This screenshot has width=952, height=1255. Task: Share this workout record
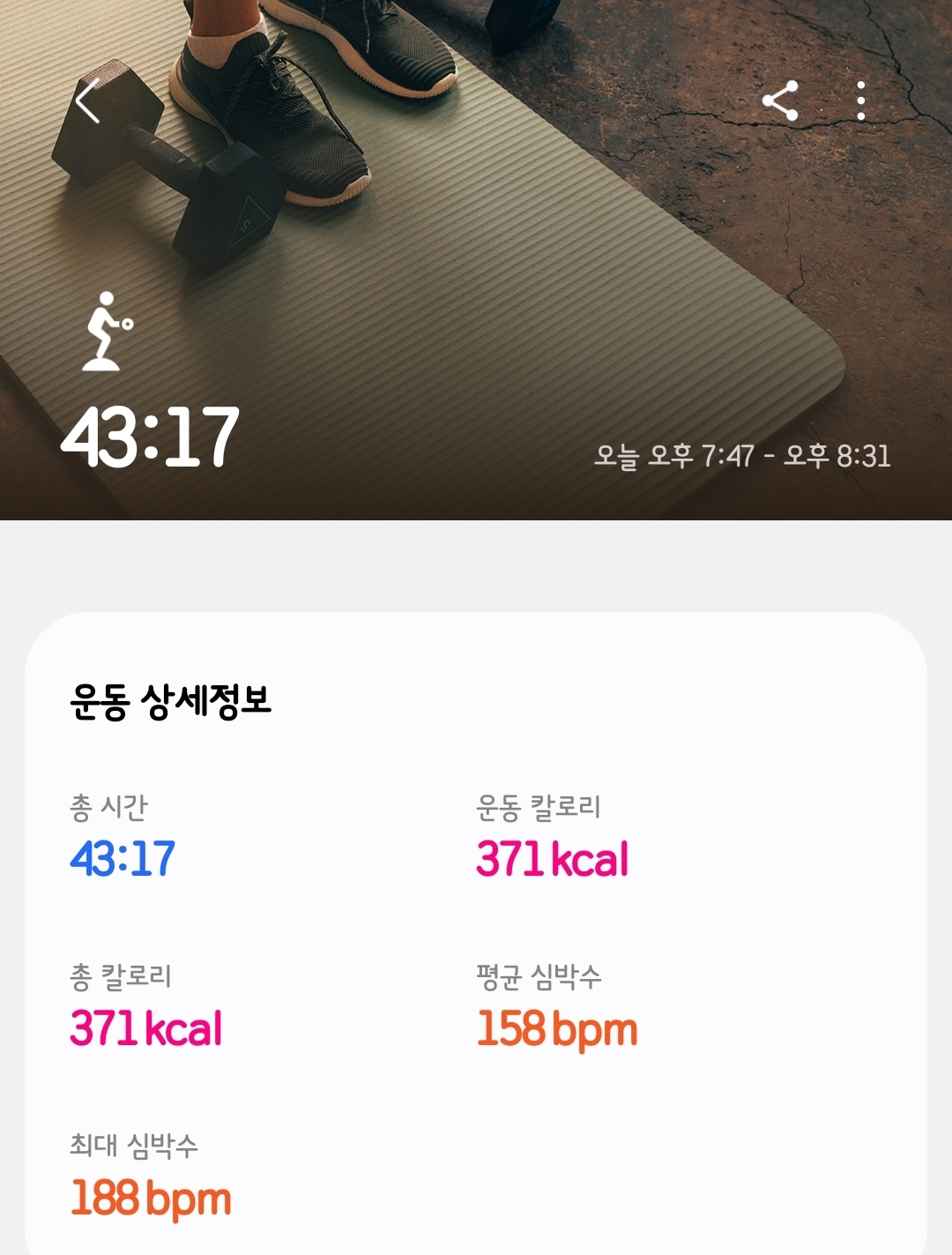pyautogui.click(x=780, y=101)
